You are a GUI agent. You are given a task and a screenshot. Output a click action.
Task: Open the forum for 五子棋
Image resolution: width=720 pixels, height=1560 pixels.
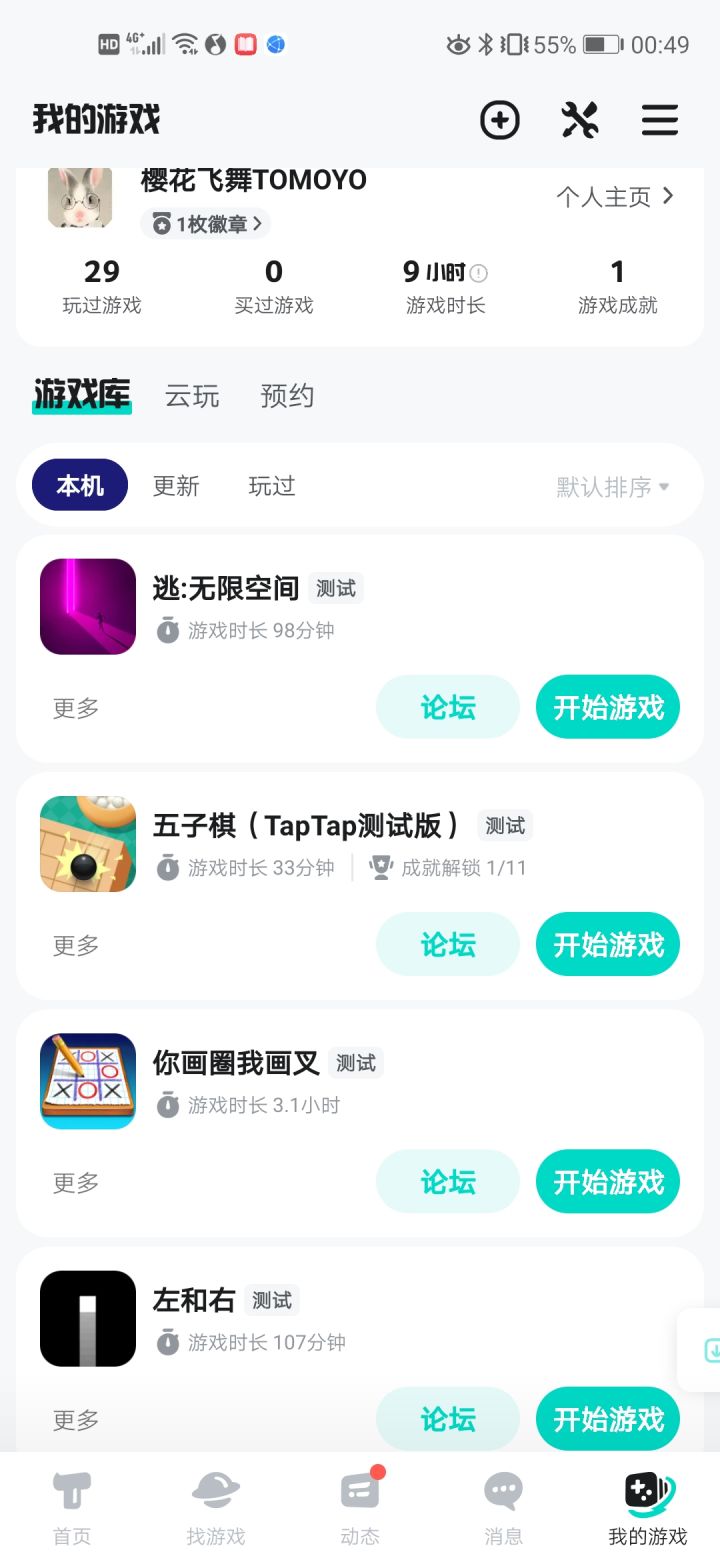[447, 945]
